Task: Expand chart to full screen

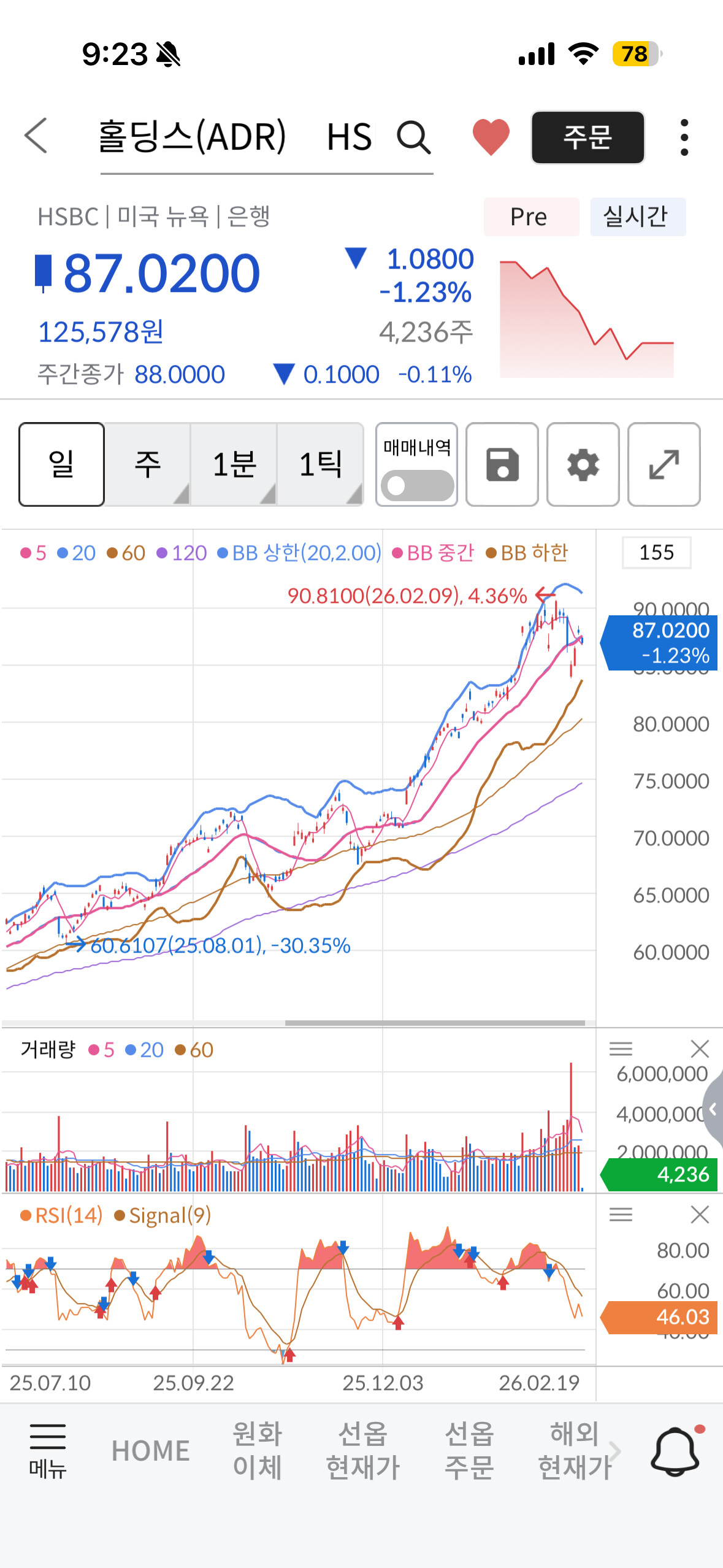Action: tap(664, 464)
